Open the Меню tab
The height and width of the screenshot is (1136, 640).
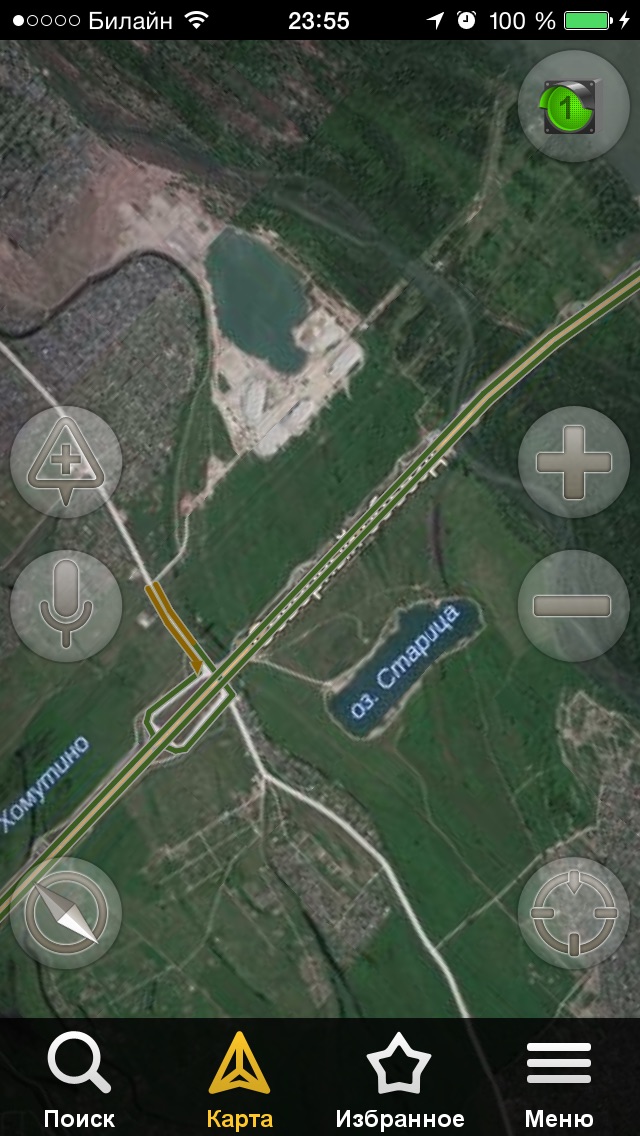[x=559, y=1080]
